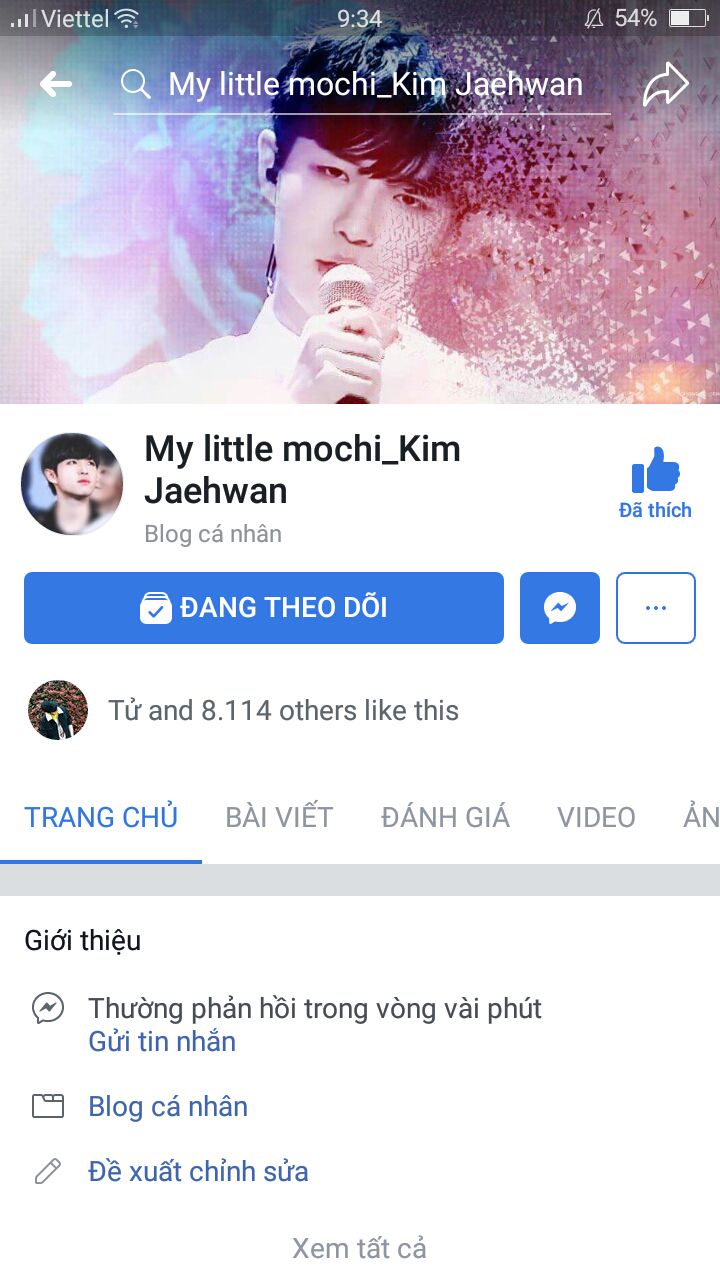
Task: Open the three-dot more options button
Action: point(656,608)
